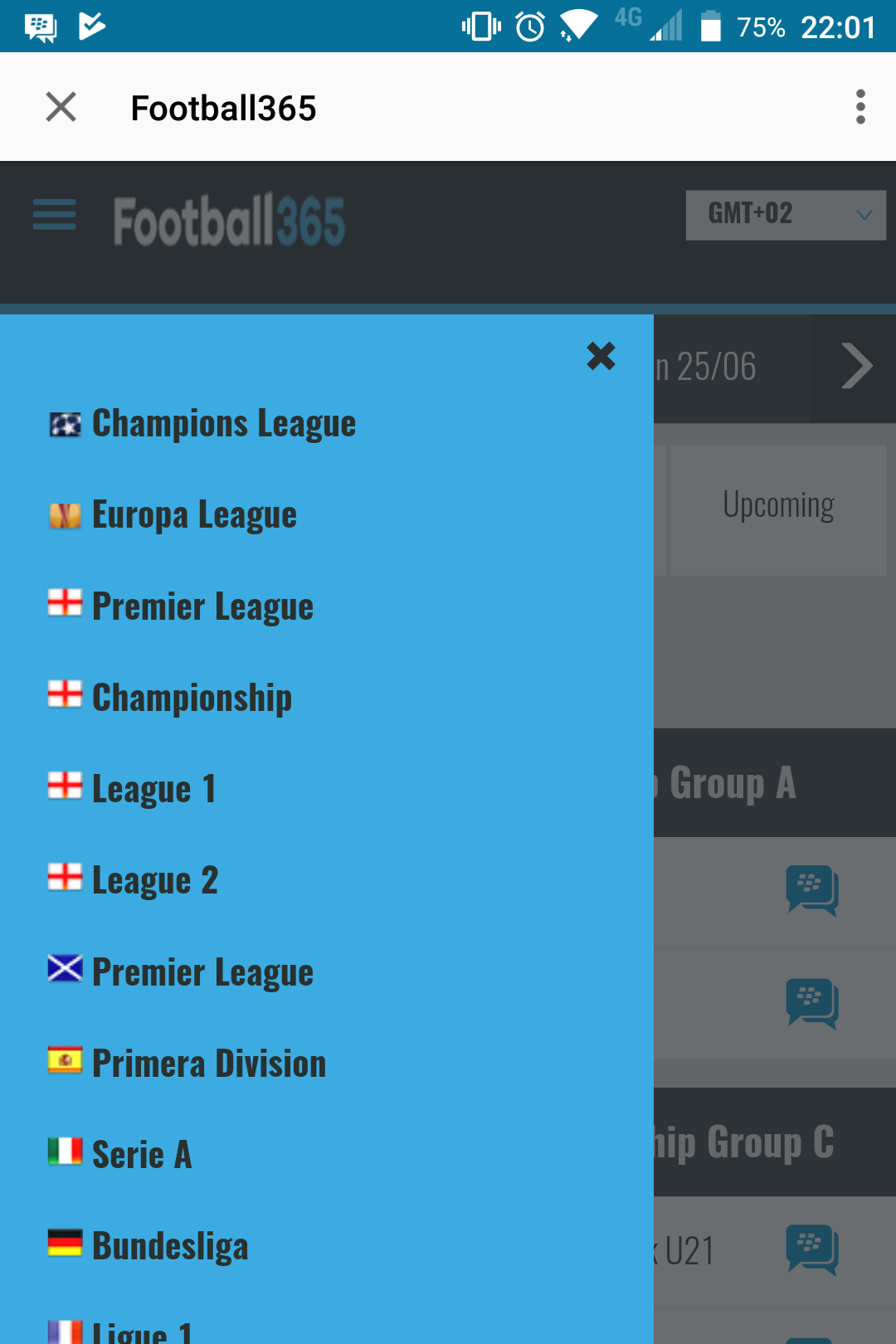View Bundesliga
This screenshot has height=1344, width=896.
pyautogui.click(x=170, y=1245)
